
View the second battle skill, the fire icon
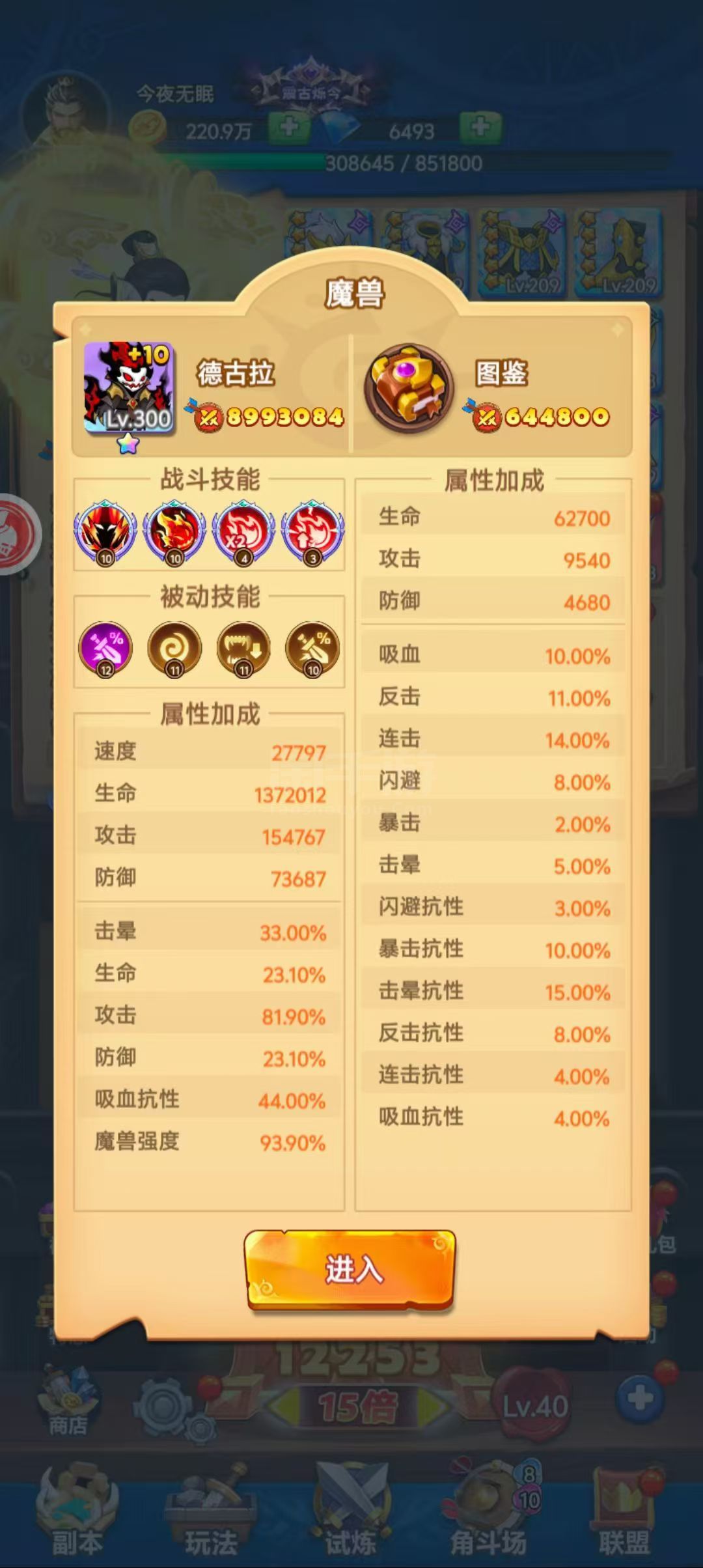[174, 532]
